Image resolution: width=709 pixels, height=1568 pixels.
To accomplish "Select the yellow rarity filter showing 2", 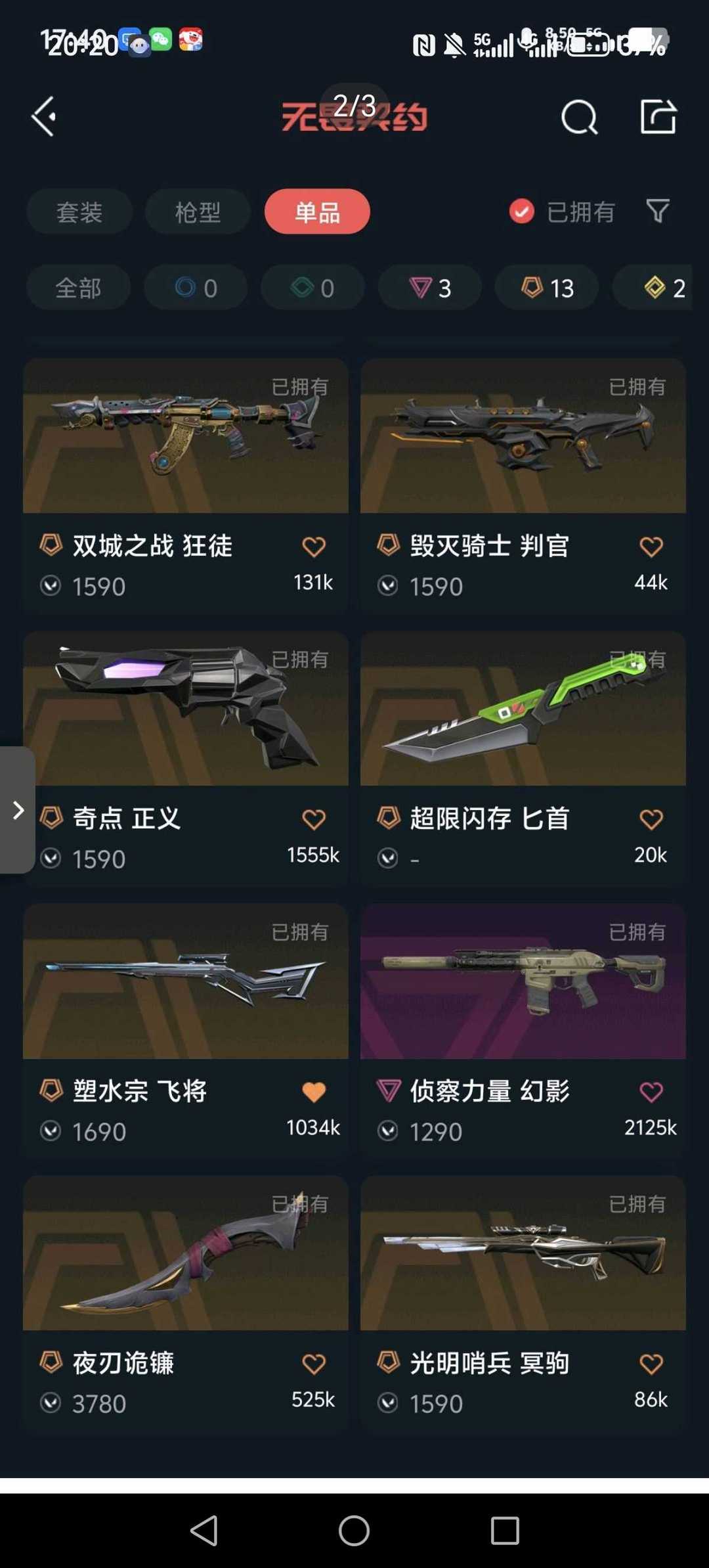I will (662, 288).
